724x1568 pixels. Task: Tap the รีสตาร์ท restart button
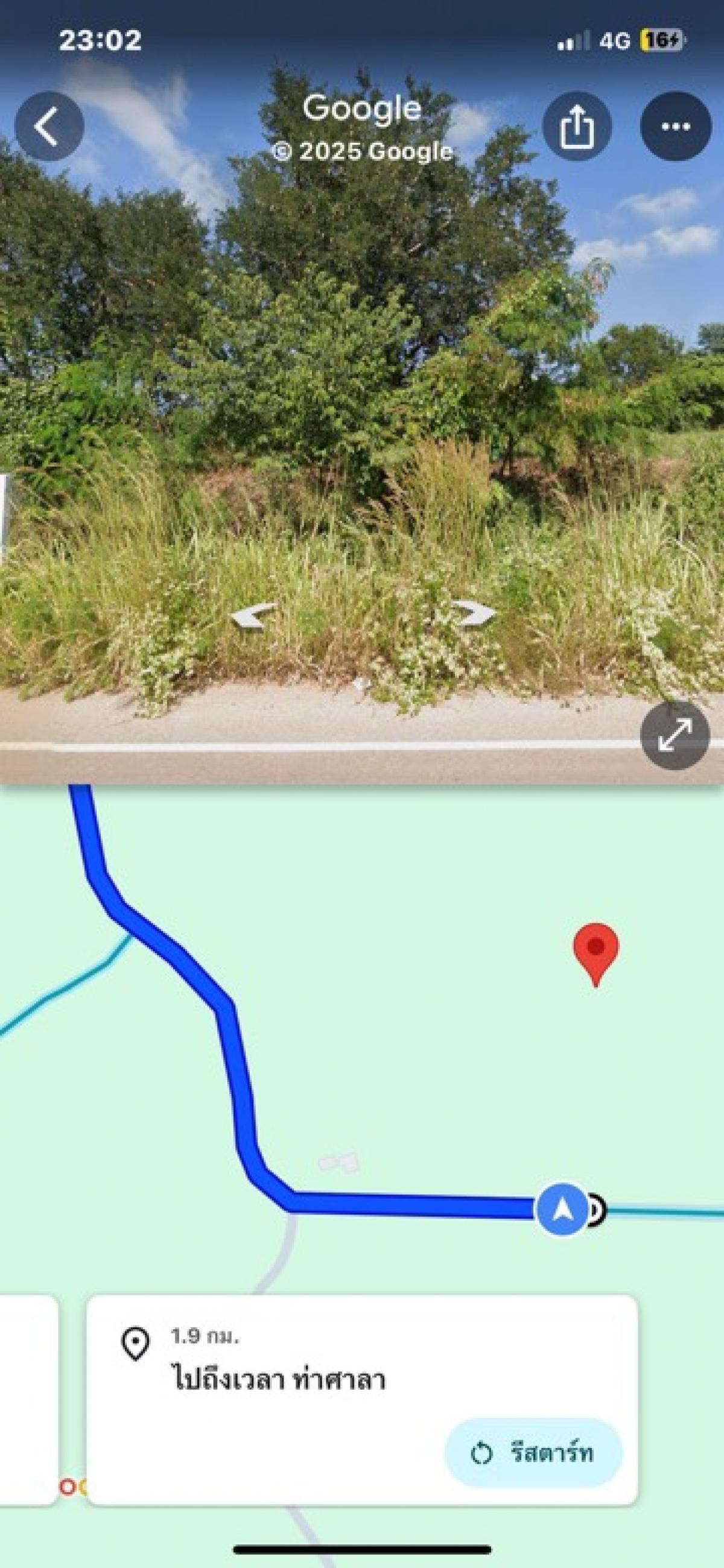click(533, 1453)
